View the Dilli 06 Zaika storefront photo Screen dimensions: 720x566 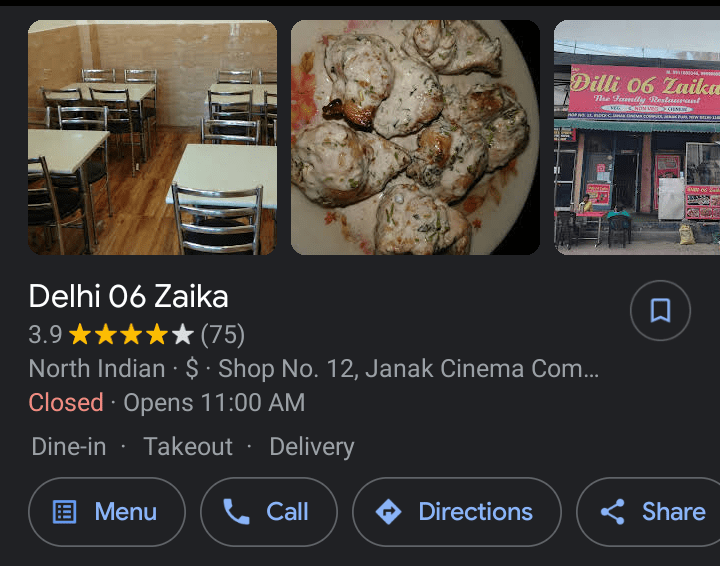(x=637, y=138)
